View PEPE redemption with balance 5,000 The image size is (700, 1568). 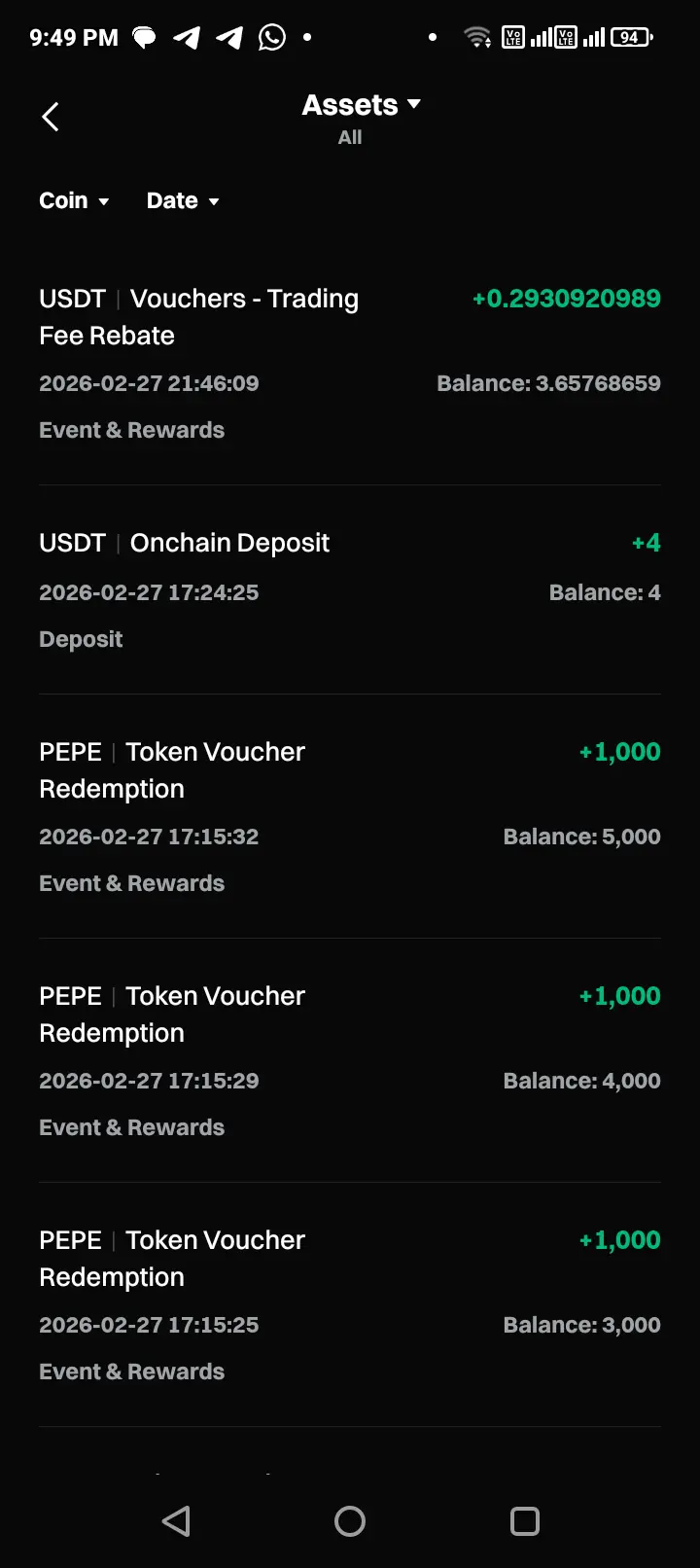pyautogui.click(x=349, y=816)
